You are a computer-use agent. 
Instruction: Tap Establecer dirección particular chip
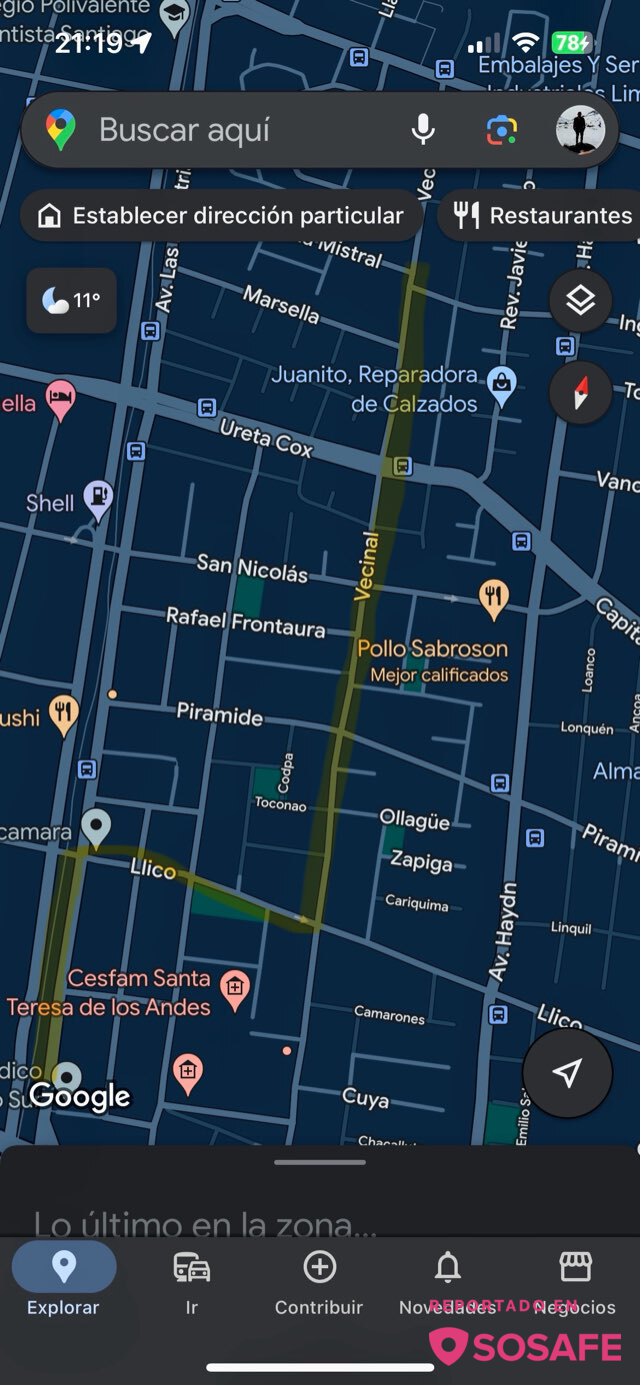click(221, 216)
